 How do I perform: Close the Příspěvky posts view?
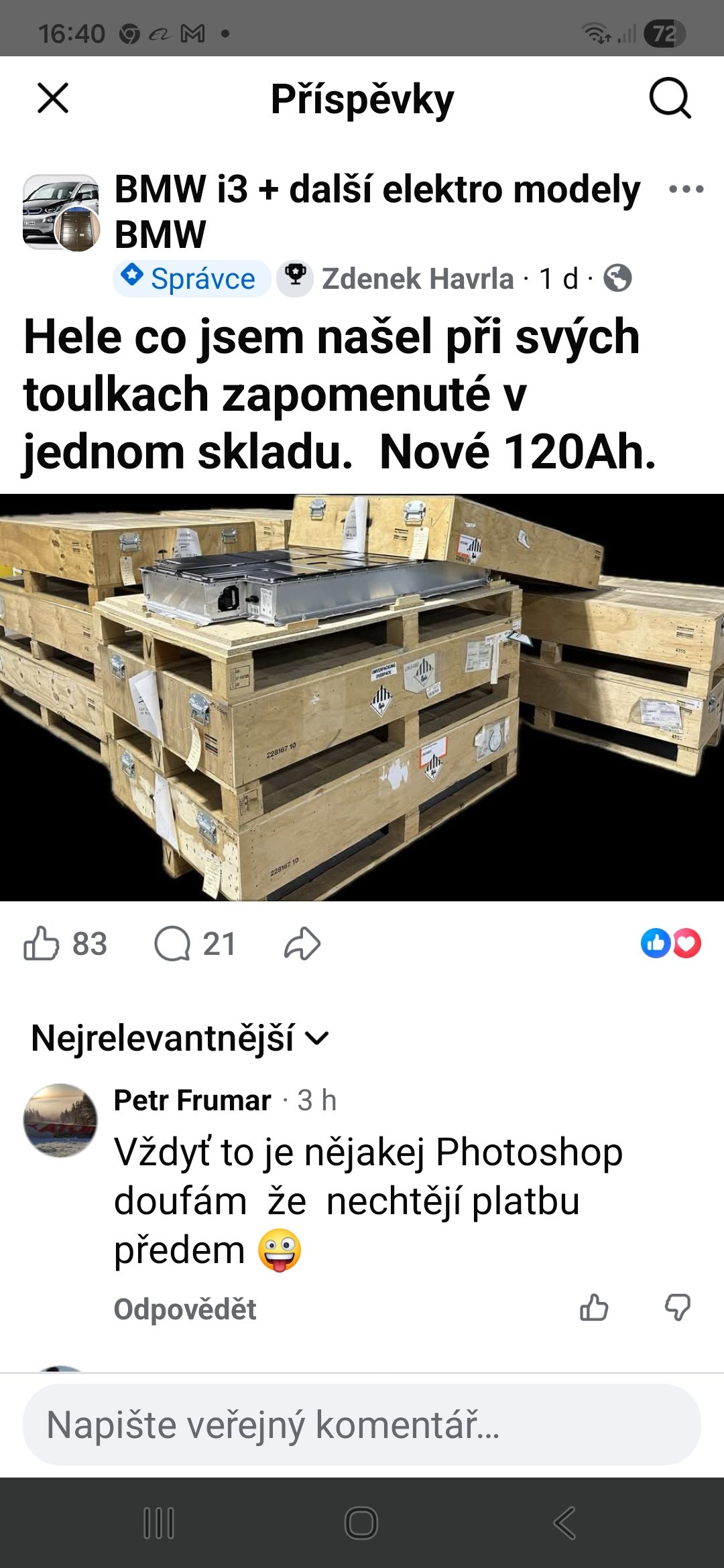point(53,99)
